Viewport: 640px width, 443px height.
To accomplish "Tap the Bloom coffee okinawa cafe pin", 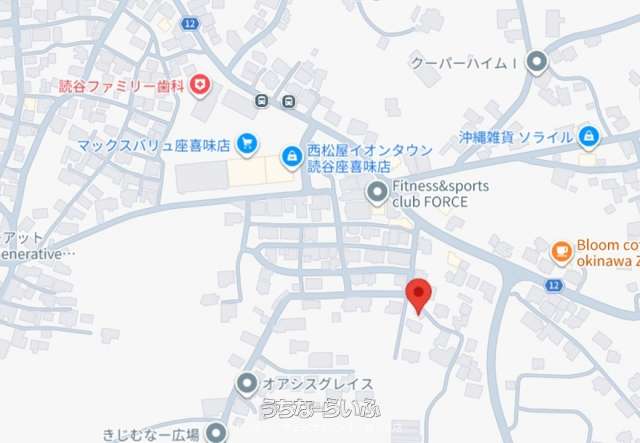I will click(562, 251).
